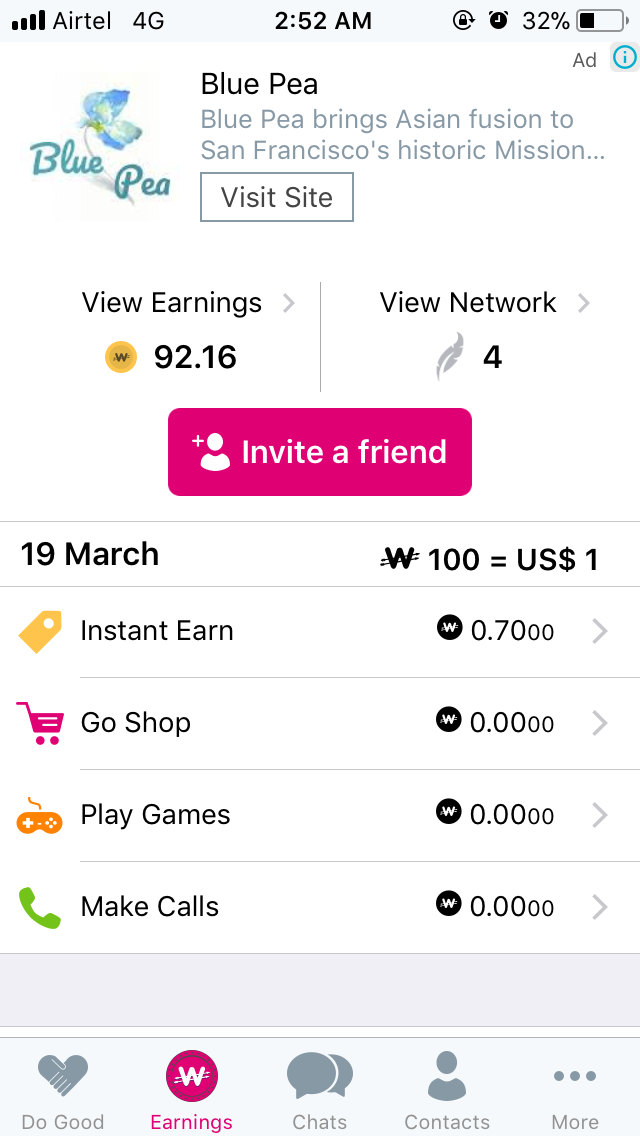This screenshot has height=1136, width=640.
Task: Open View Earnings details
Action: pyautogui.click(x=188, y=303)
